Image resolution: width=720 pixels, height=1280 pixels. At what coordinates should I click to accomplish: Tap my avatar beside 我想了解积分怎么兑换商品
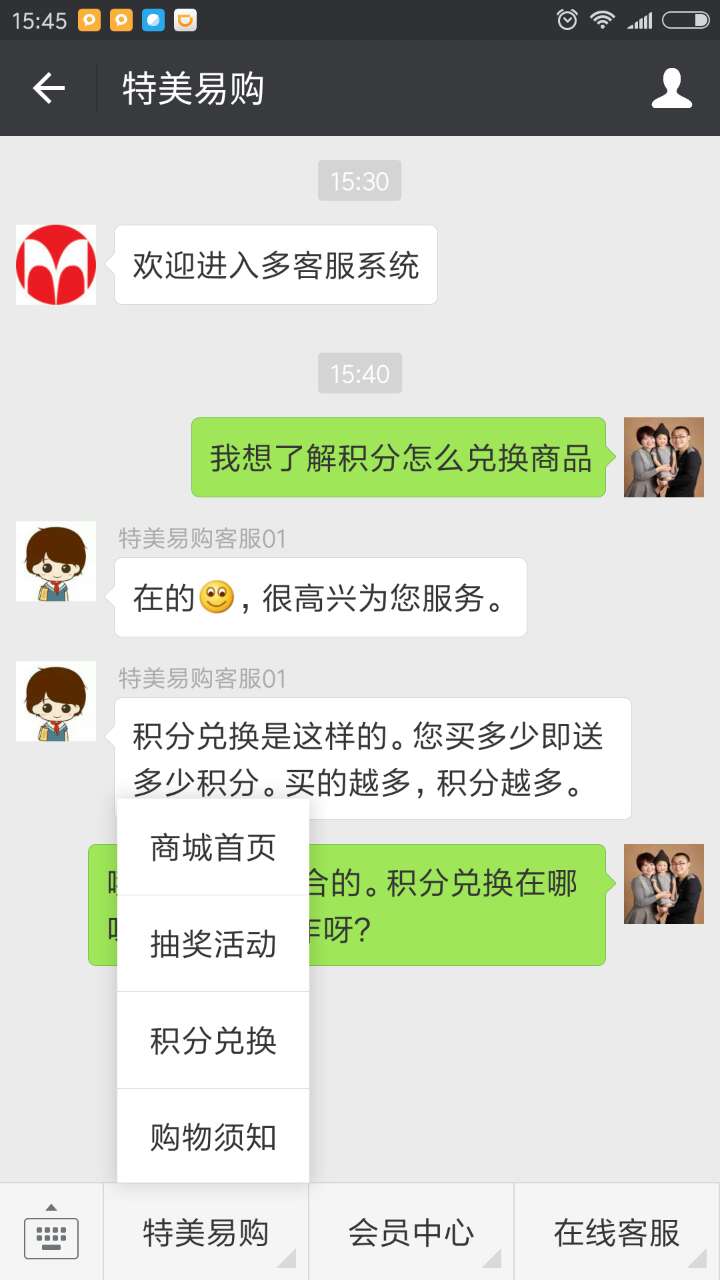pos(664,457)
